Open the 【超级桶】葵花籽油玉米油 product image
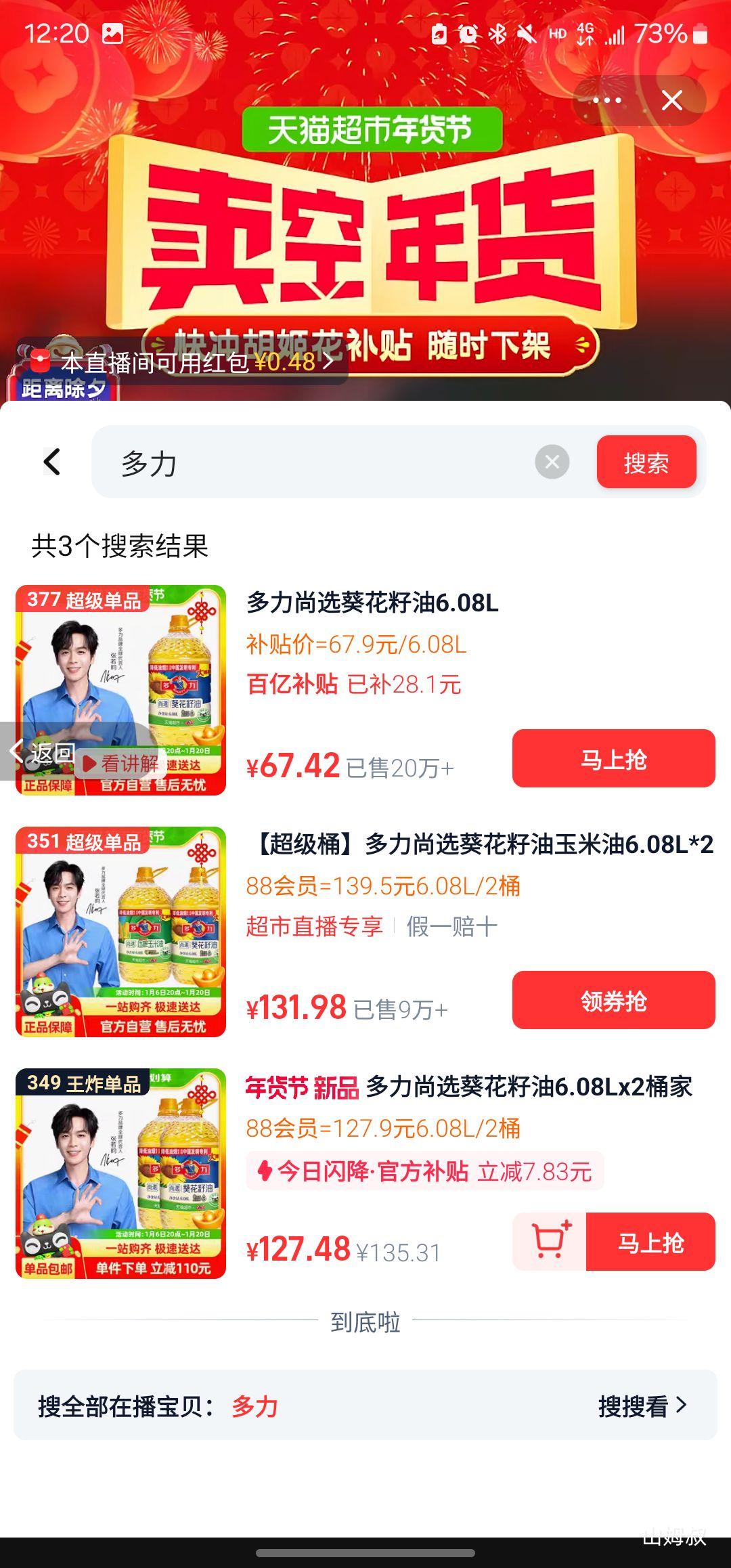731x1568 pixels. tap(120, 931)
